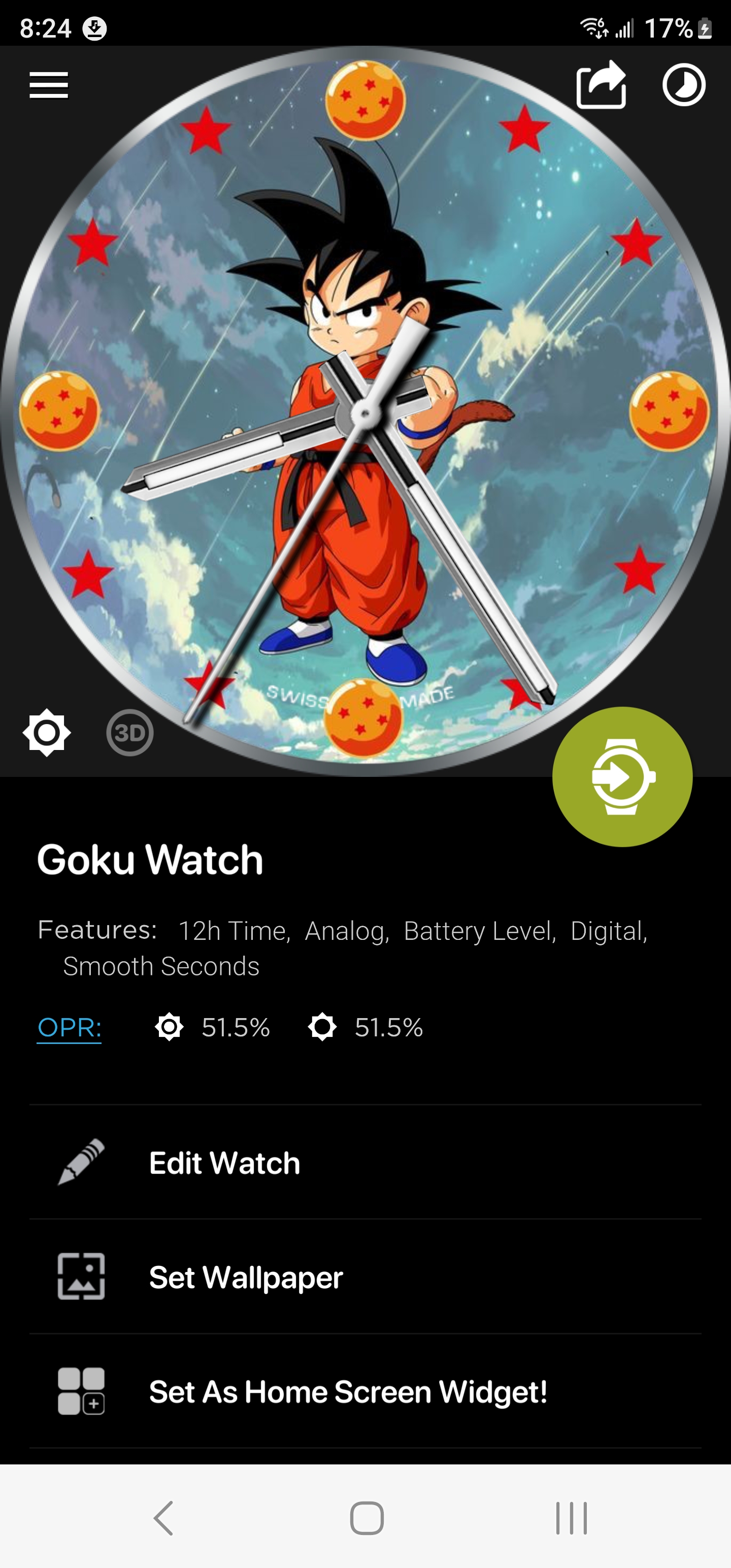Viewport: 731px width, 1568px height.
Task: Share the Goku Watch face
Action: click(x=602, y=85)
